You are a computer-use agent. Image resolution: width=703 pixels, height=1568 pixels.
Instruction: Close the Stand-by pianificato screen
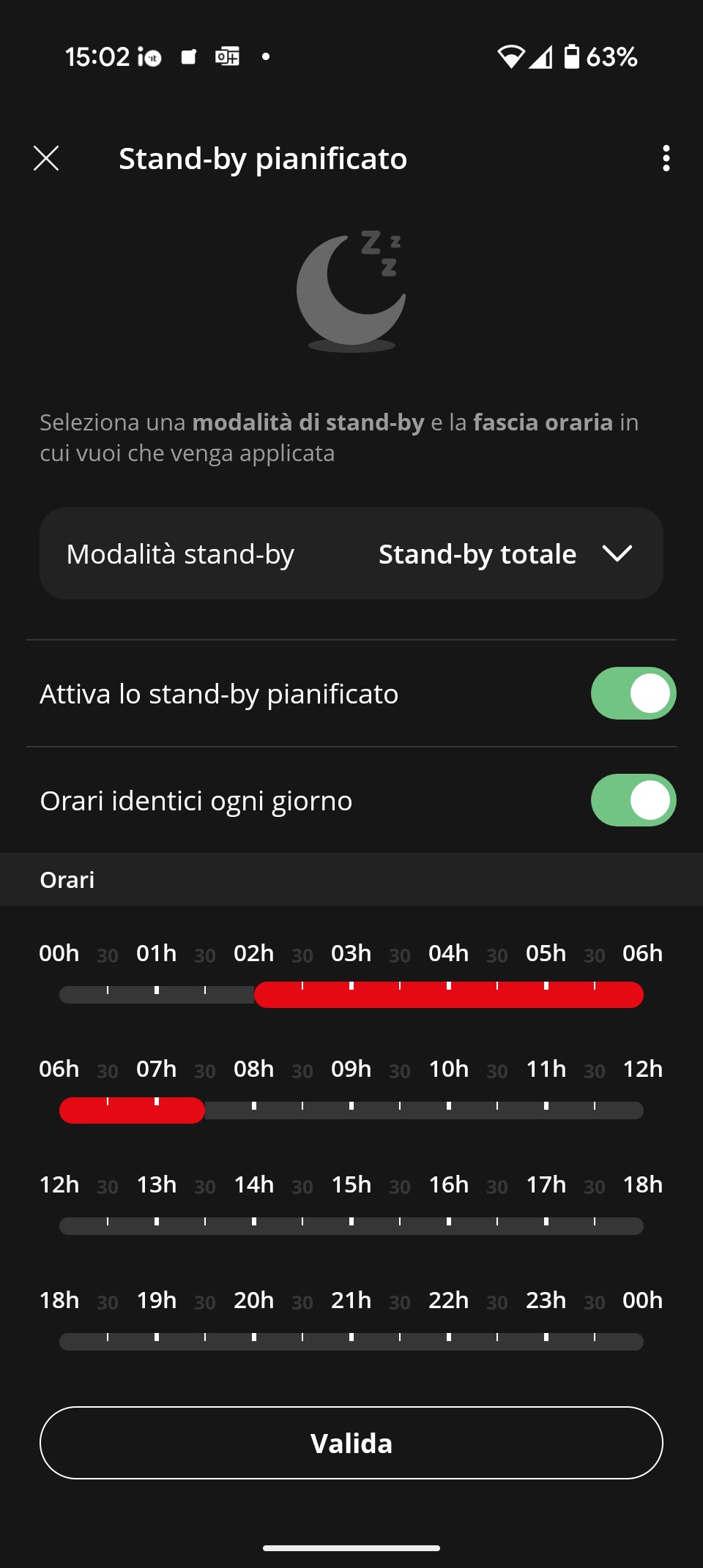tap(46, 158)
